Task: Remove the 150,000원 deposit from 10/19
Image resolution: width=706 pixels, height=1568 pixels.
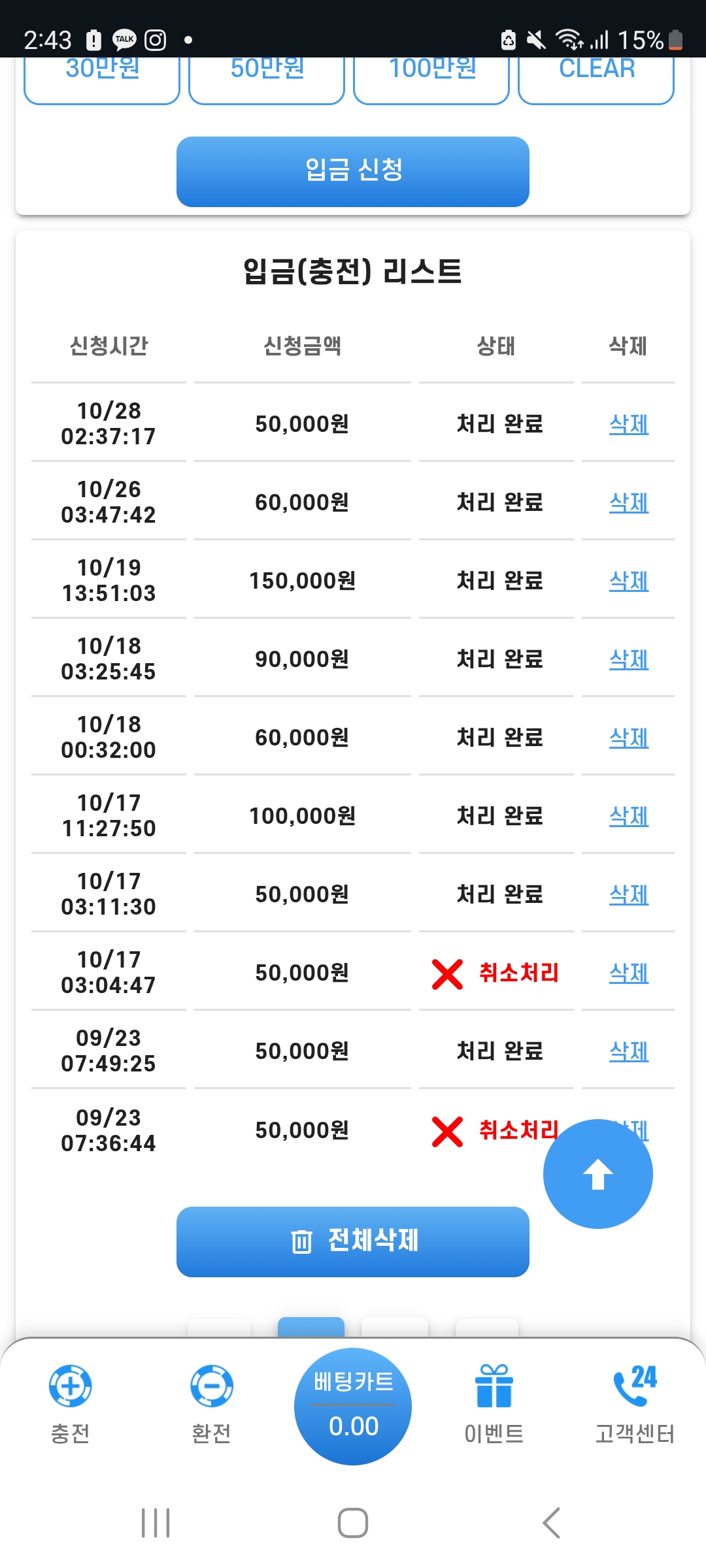Action: coord(628,581)
